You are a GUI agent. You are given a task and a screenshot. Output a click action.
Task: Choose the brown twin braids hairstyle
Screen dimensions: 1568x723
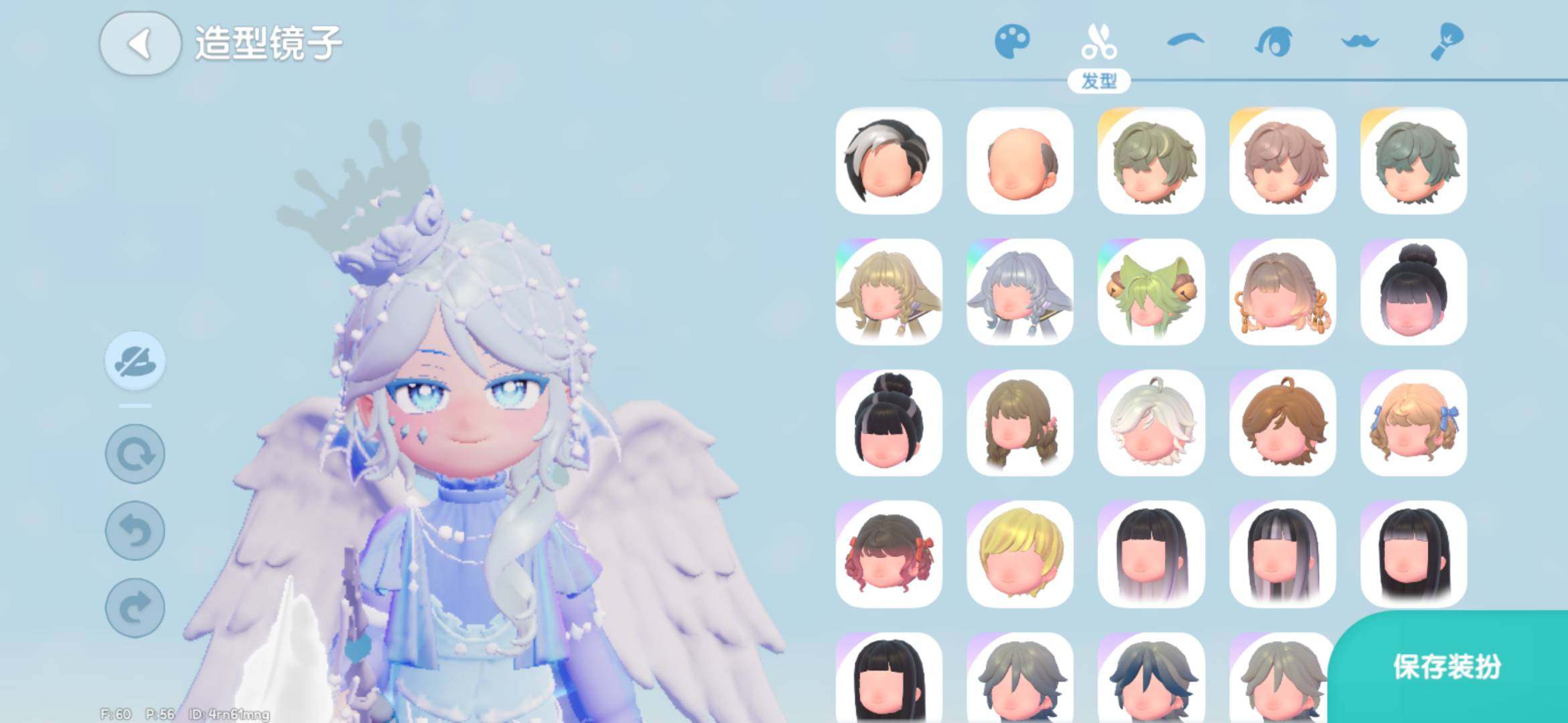point(1020,423)
